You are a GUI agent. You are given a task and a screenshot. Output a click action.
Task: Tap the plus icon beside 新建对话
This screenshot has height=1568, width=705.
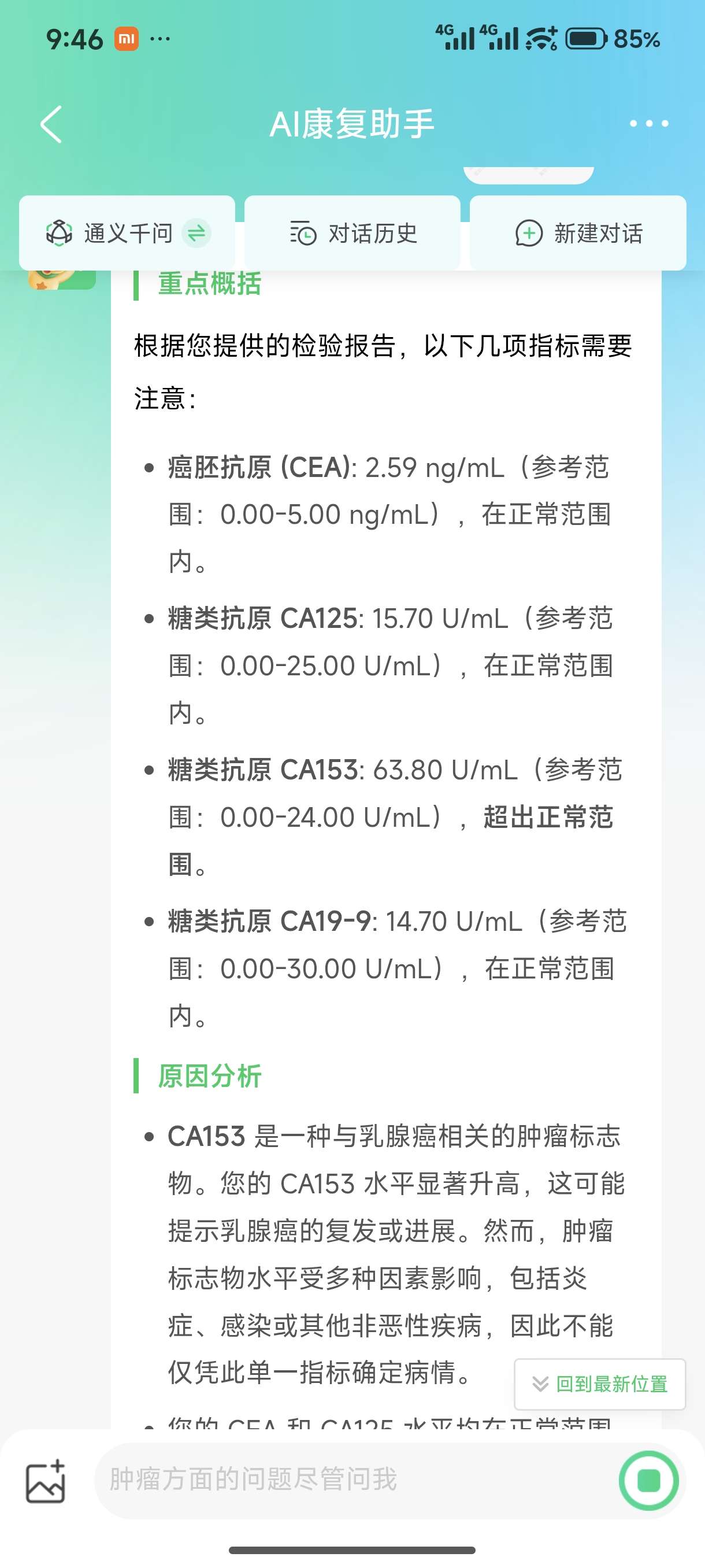coord(529,233)
